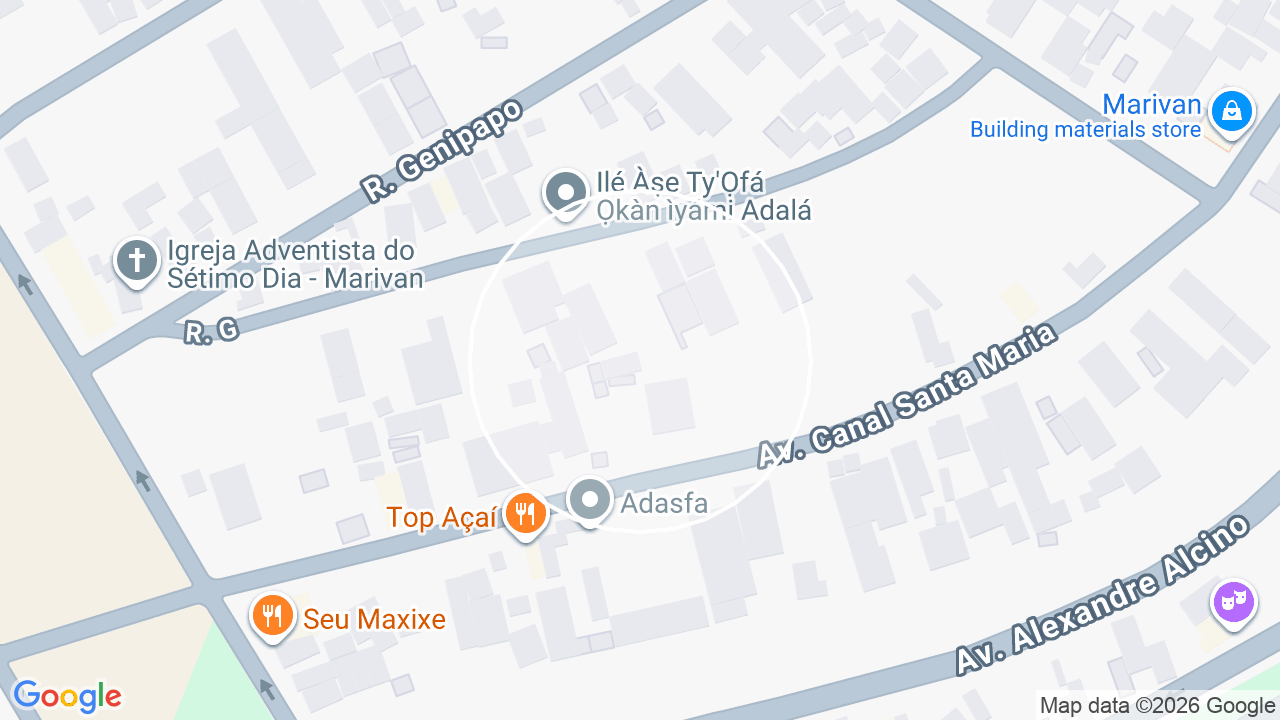
Task: Tap the purple pet store marker
Action: (1234, 603)
